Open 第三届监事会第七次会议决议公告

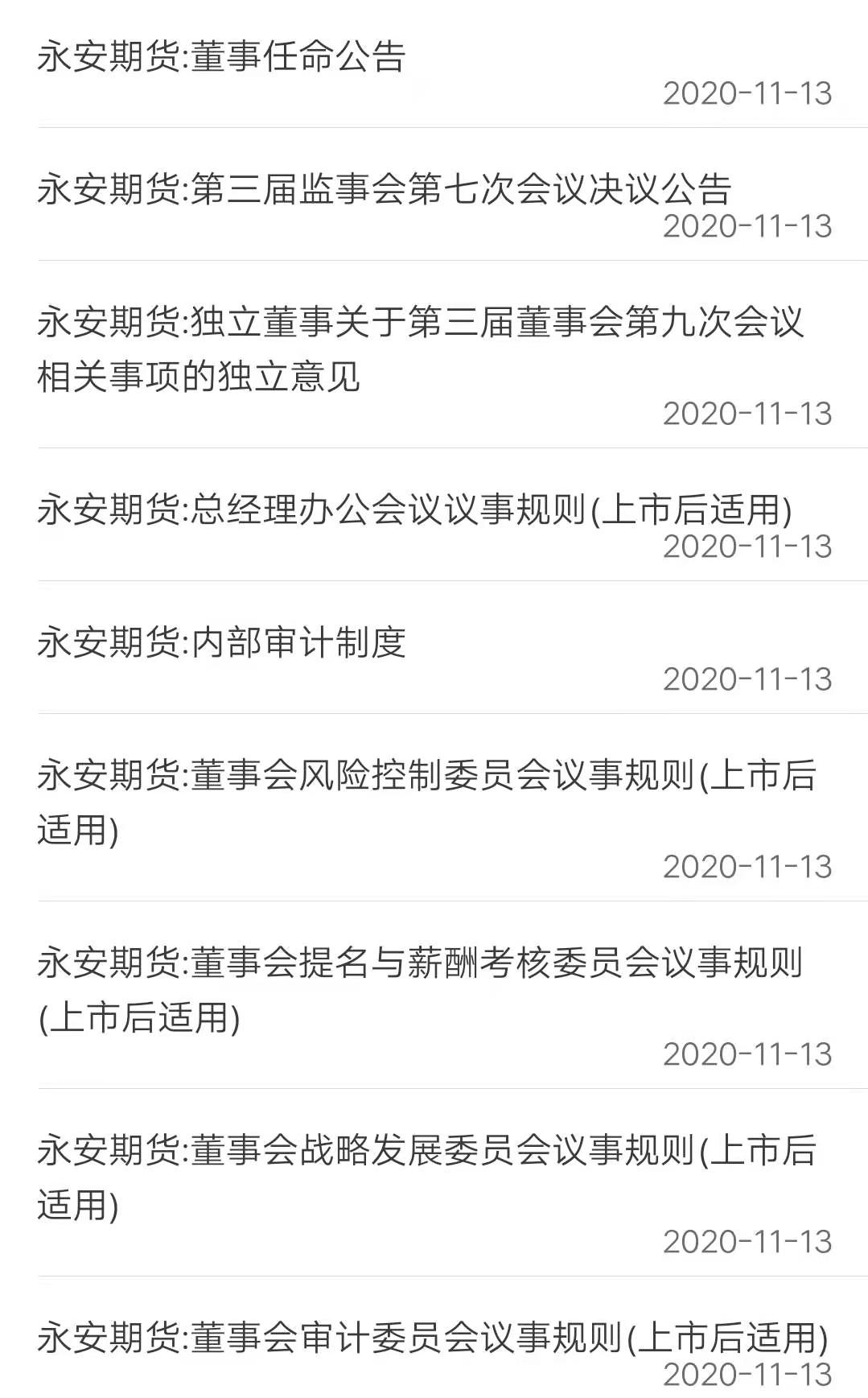coord(385,191)
